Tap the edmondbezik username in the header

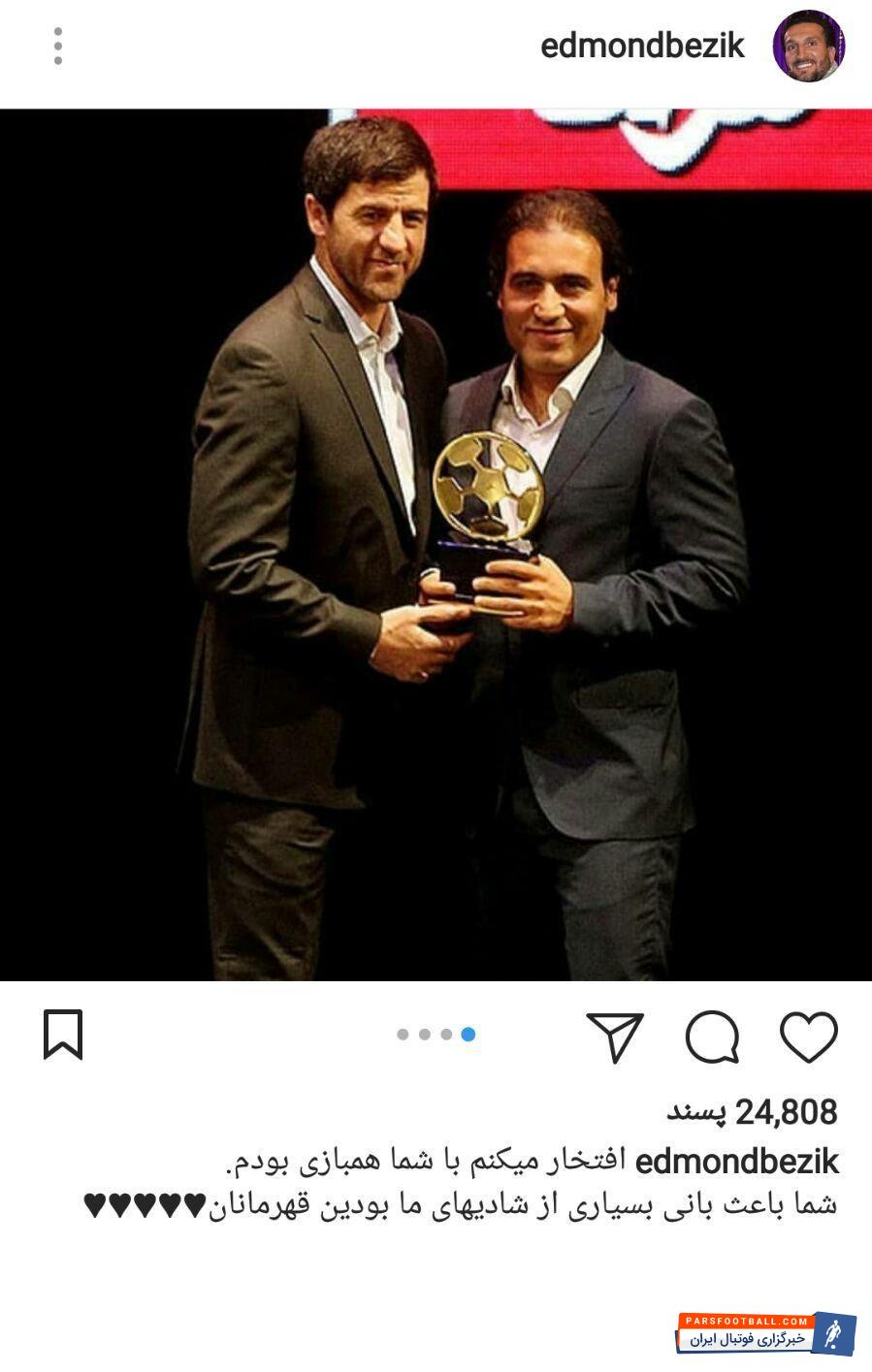point(642,47)
